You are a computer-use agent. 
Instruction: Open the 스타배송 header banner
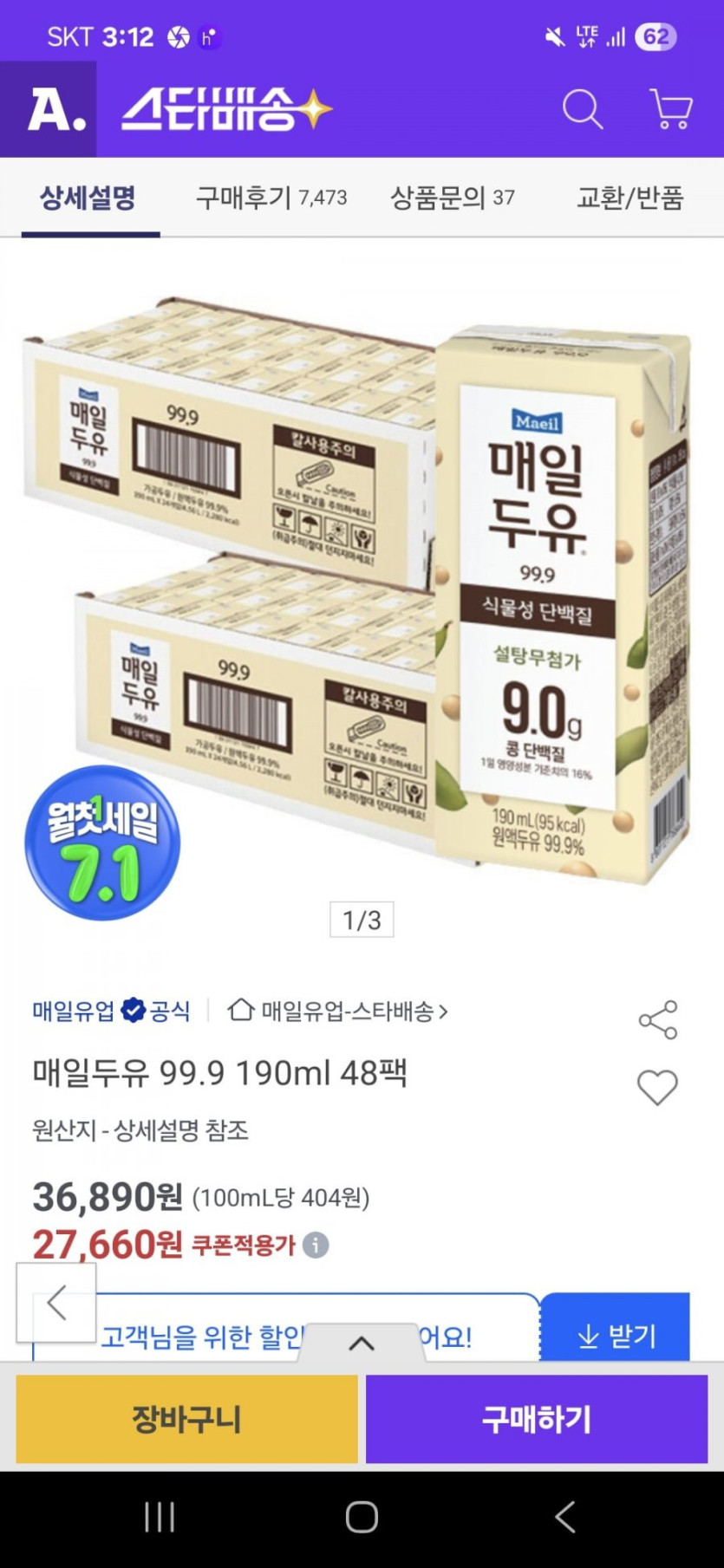(x=227, y=110)
